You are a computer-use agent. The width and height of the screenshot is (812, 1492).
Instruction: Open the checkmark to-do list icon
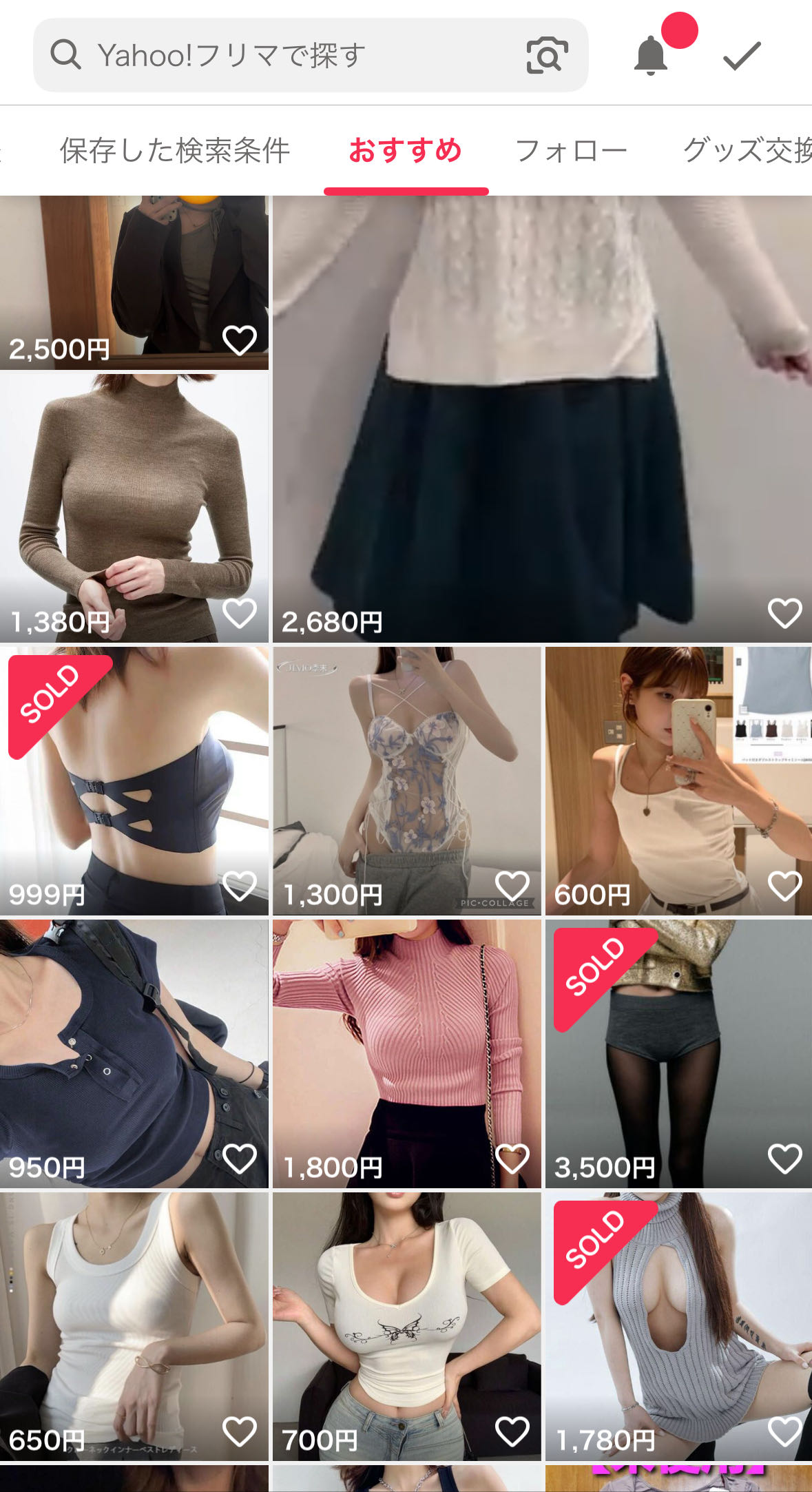coord(742,55)
